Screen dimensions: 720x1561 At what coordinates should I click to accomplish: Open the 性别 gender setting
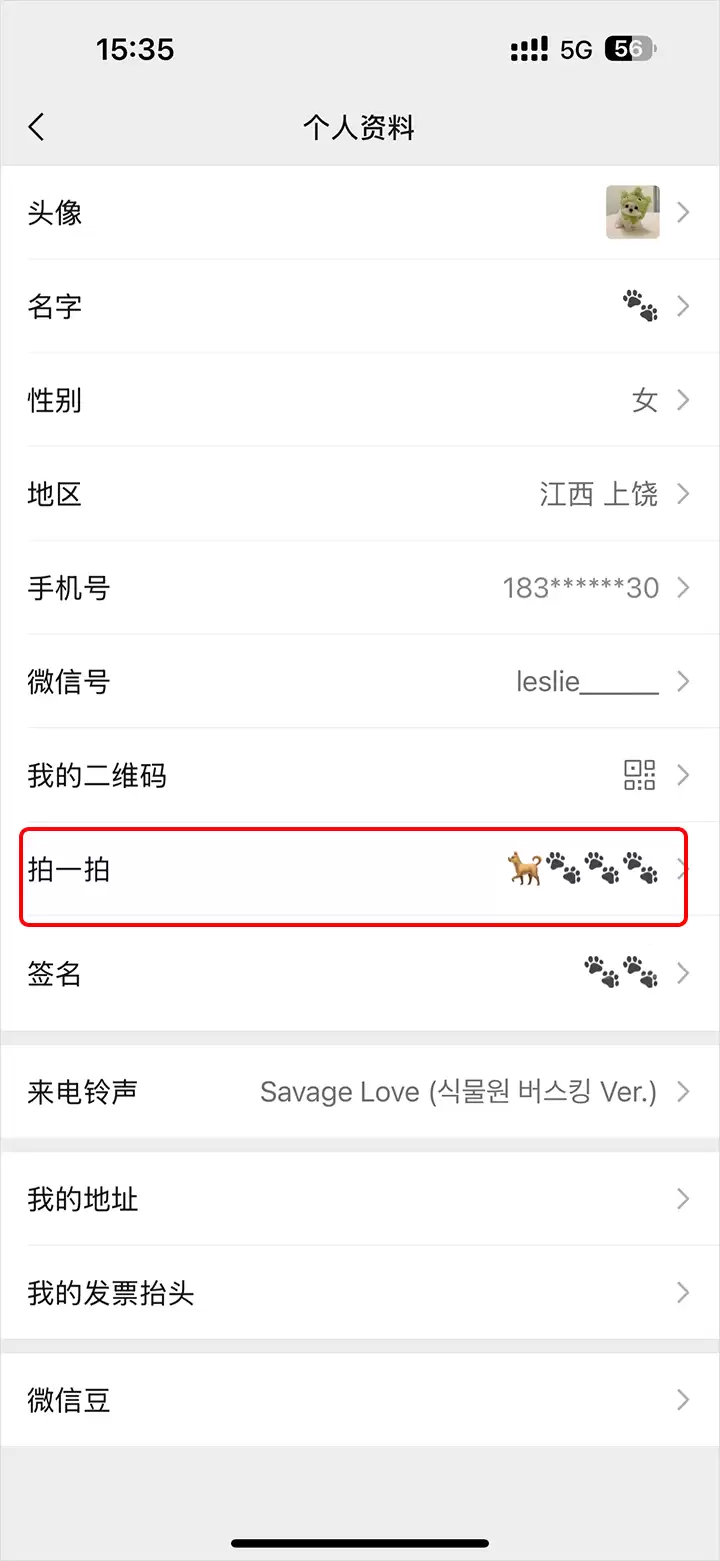tap(360, 400)
